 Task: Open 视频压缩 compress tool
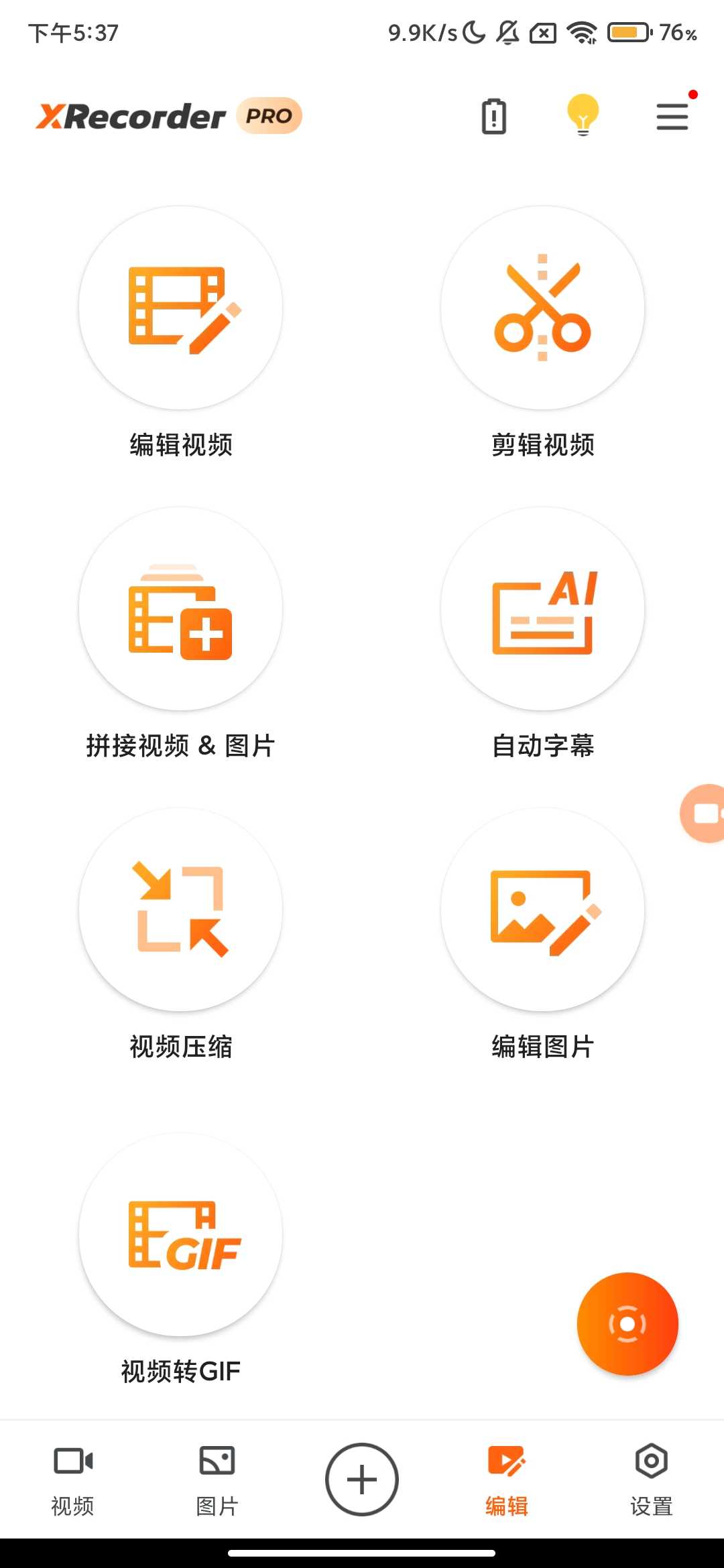(180, 909)
